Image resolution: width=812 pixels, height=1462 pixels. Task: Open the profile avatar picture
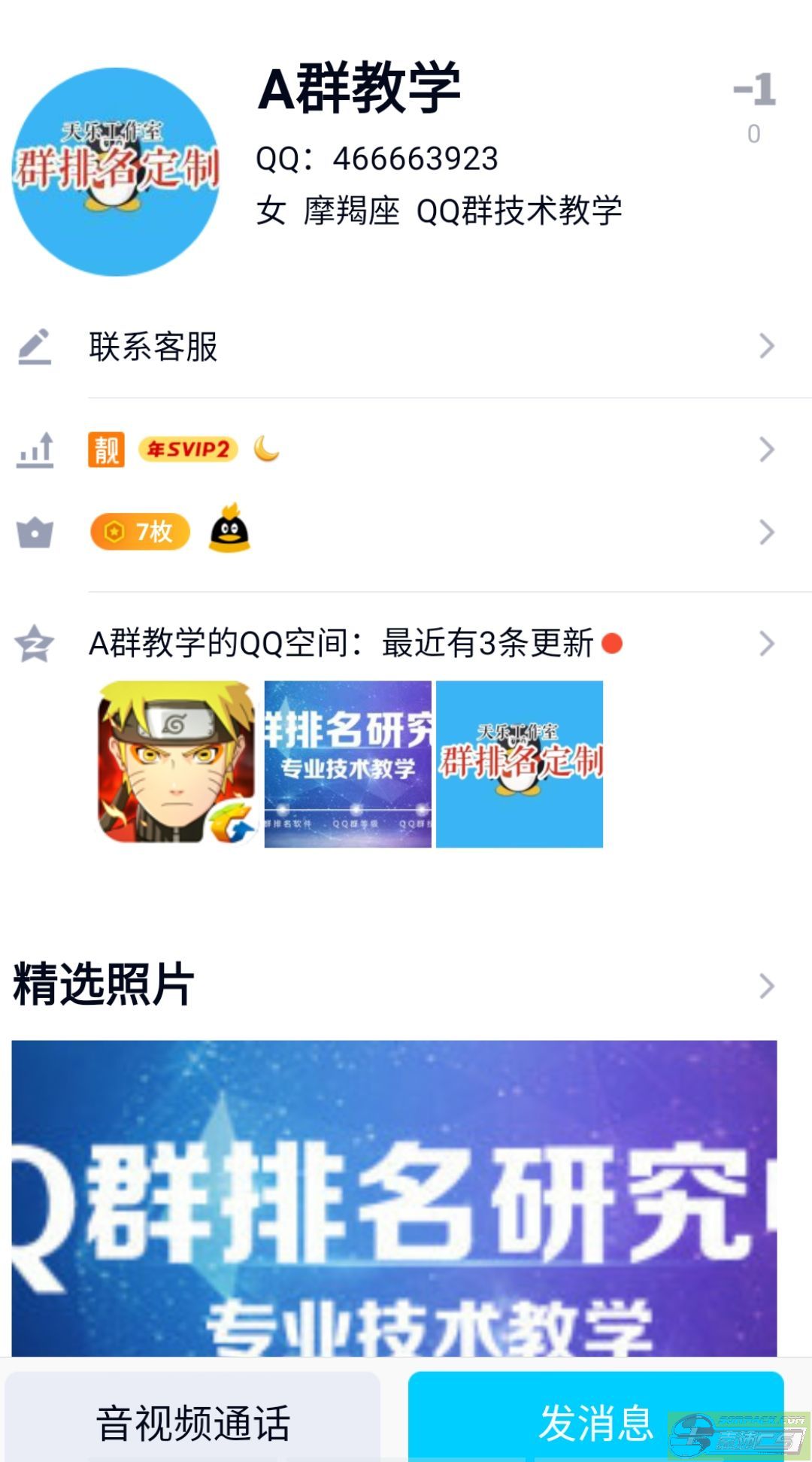tap(116, 172)
